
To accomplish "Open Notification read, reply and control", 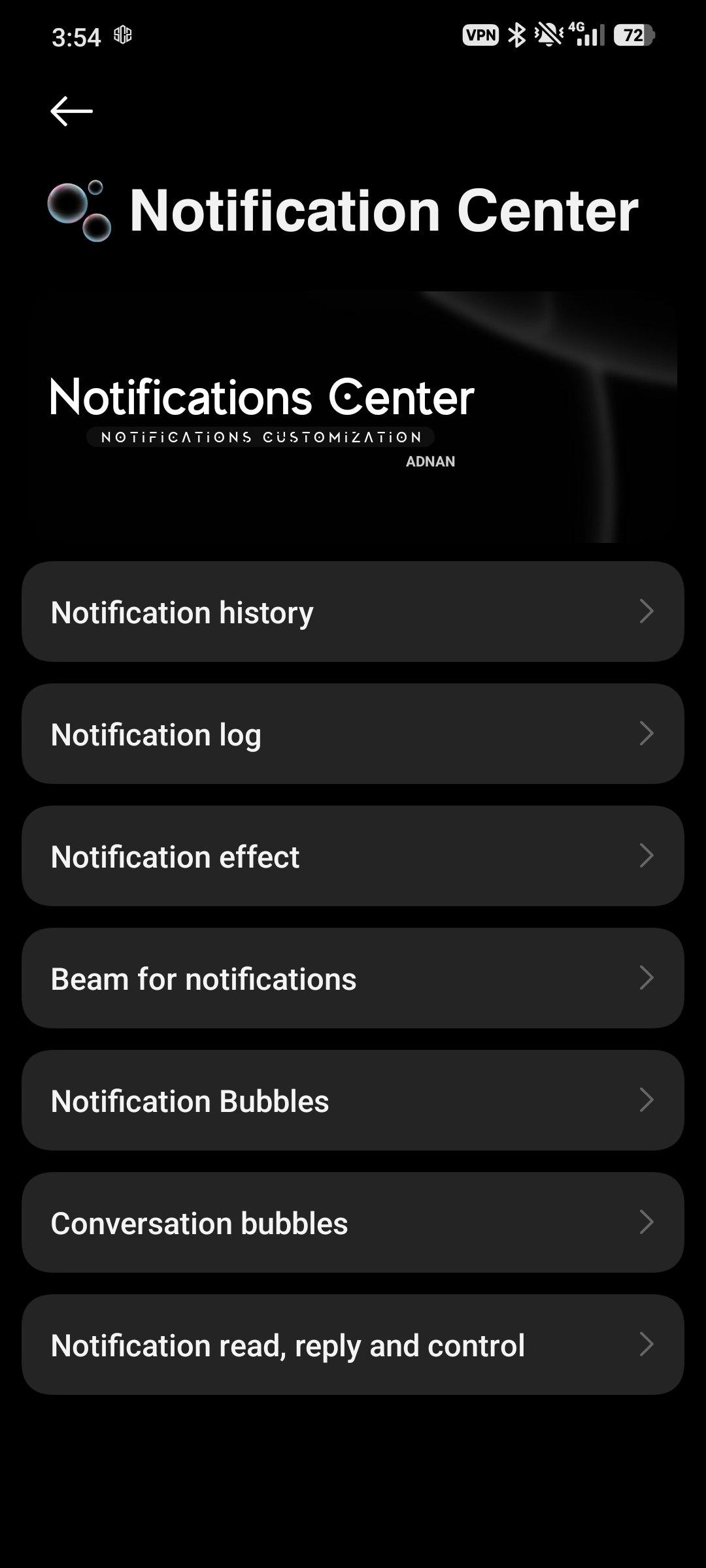I will click(353, 1345).
